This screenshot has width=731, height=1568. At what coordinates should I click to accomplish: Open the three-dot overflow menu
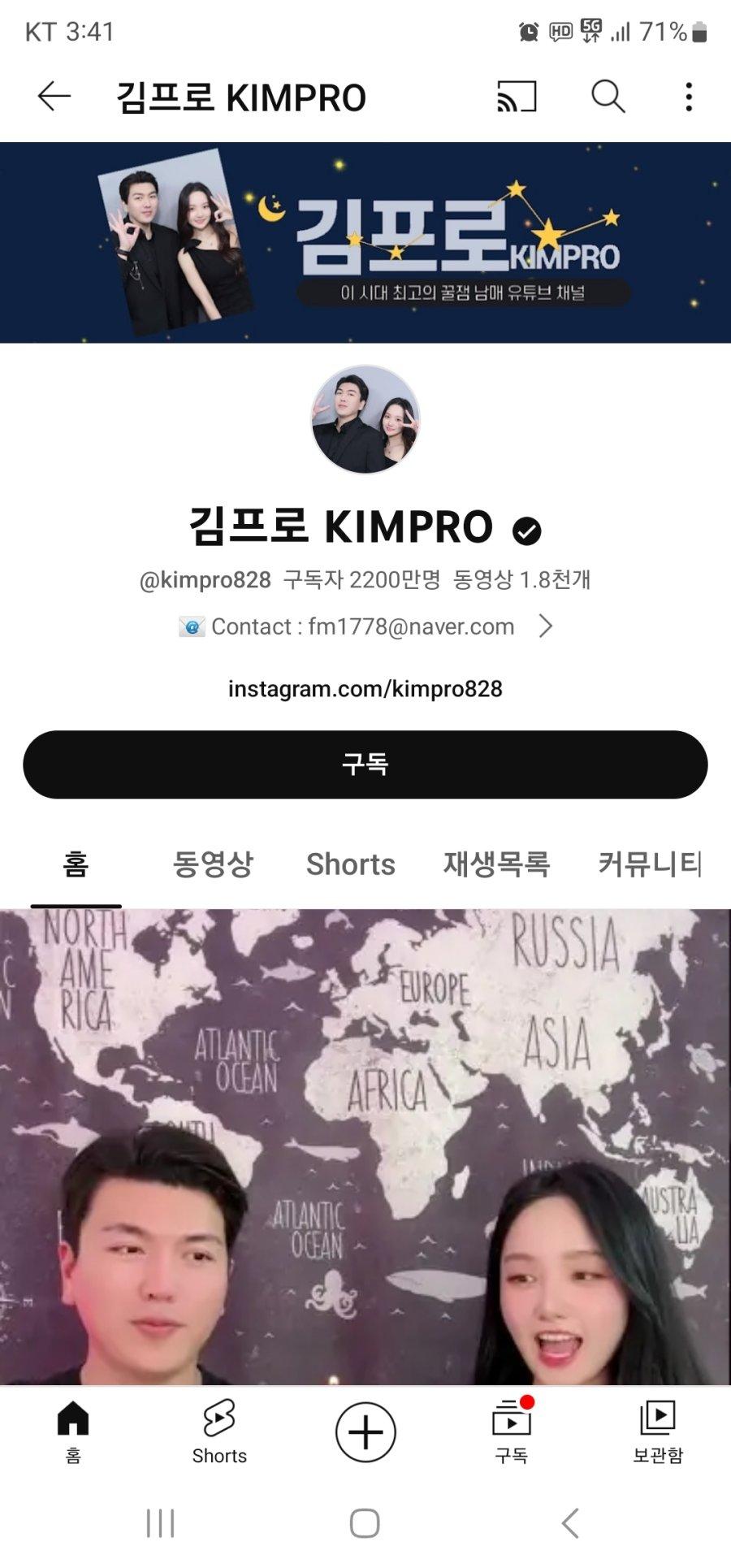point(689,97)
